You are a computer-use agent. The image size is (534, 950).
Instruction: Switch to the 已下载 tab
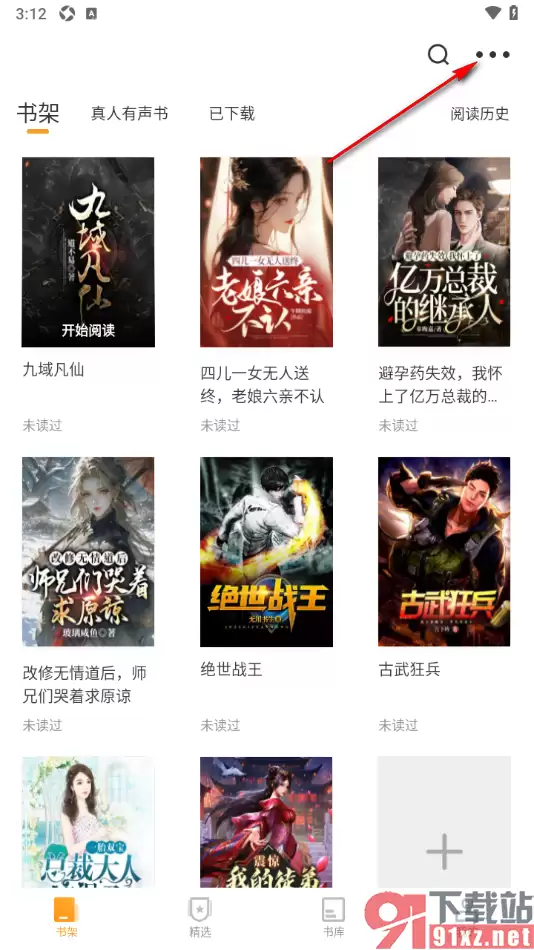[x=232, y=113]
